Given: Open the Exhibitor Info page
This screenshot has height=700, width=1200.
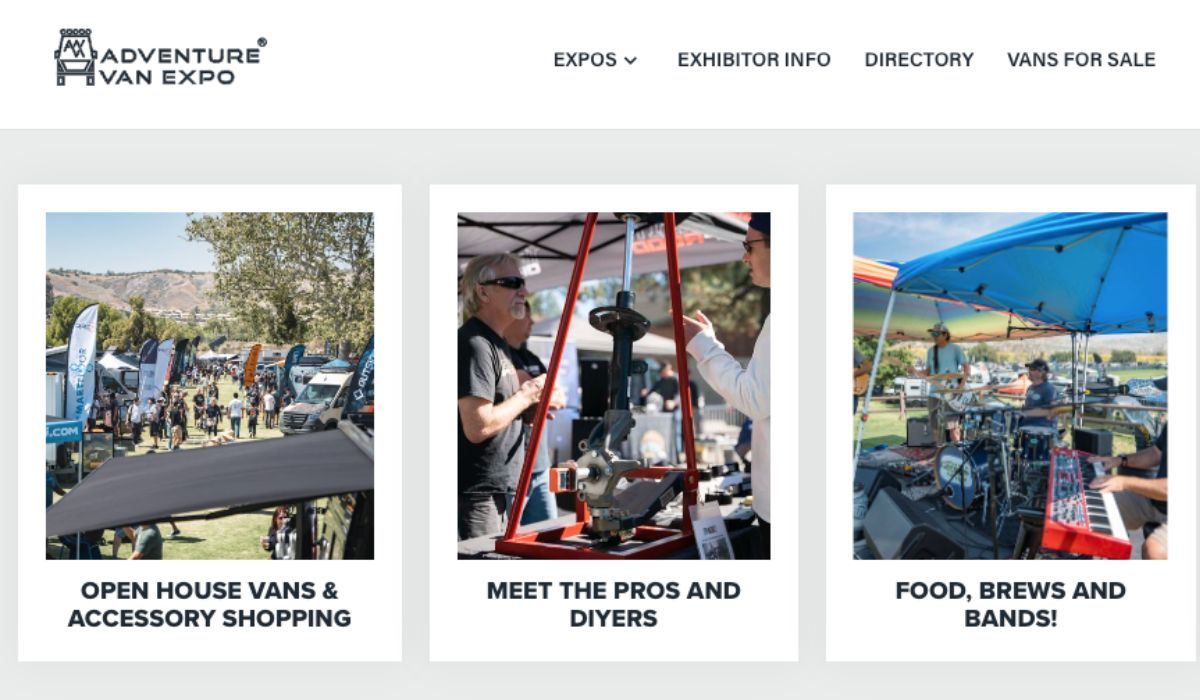Looking at the screenshot, I should [x=753, y=60].
